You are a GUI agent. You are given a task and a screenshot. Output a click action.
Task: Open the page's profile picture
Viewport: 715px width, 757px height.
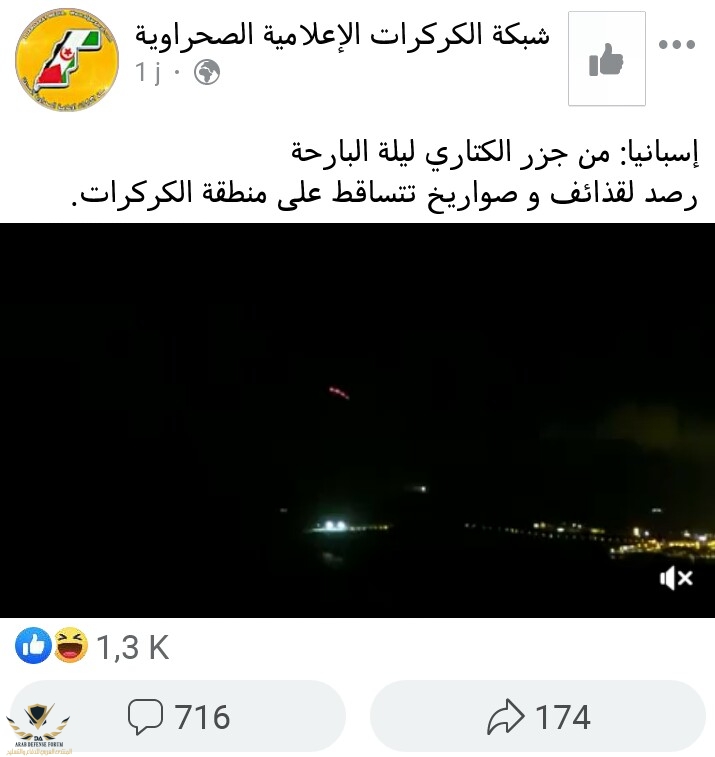[67, 60]
